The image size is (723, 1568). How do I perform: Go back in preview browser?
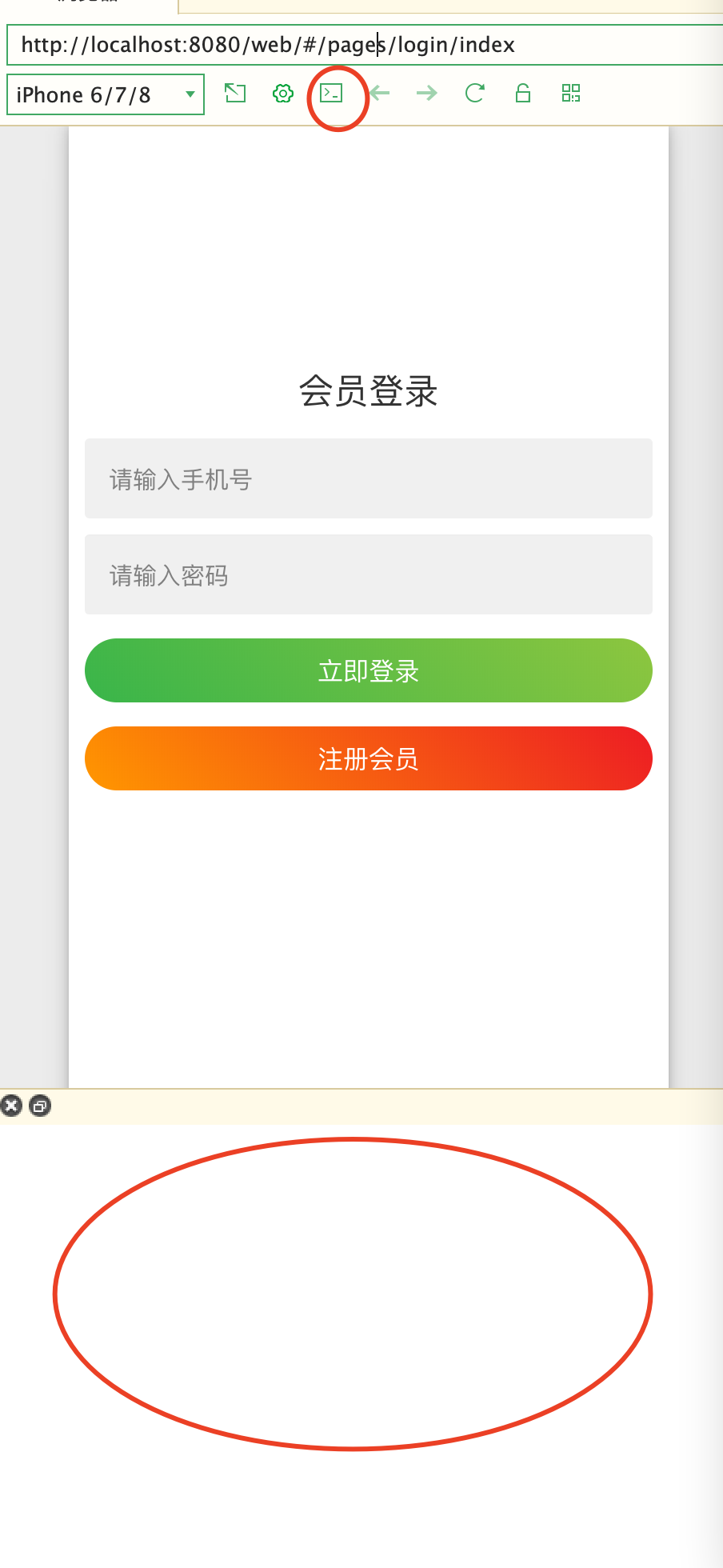pyautogui.click(x=380, y=94)
